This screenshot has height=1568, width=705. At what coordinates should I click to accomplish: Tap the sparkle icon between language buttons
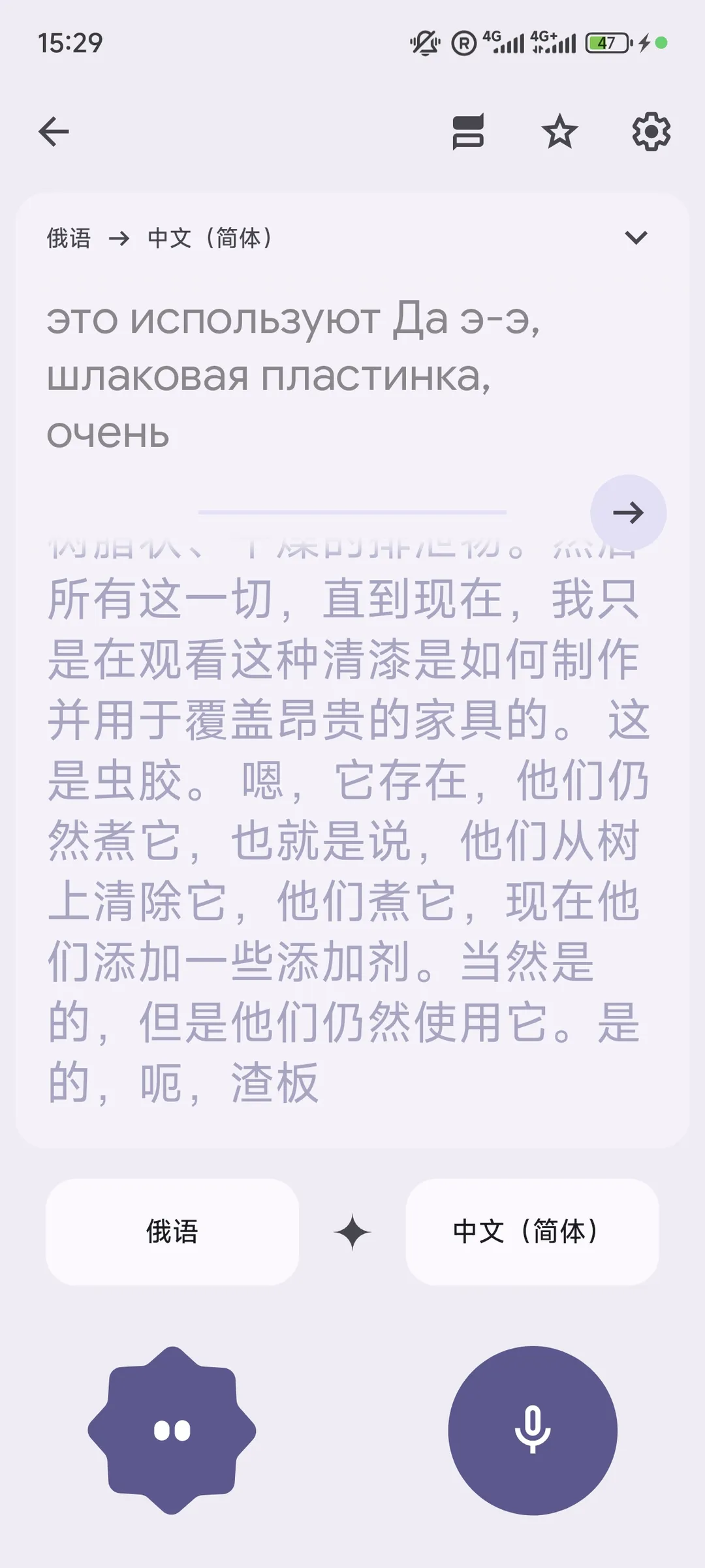(351, 1232)
